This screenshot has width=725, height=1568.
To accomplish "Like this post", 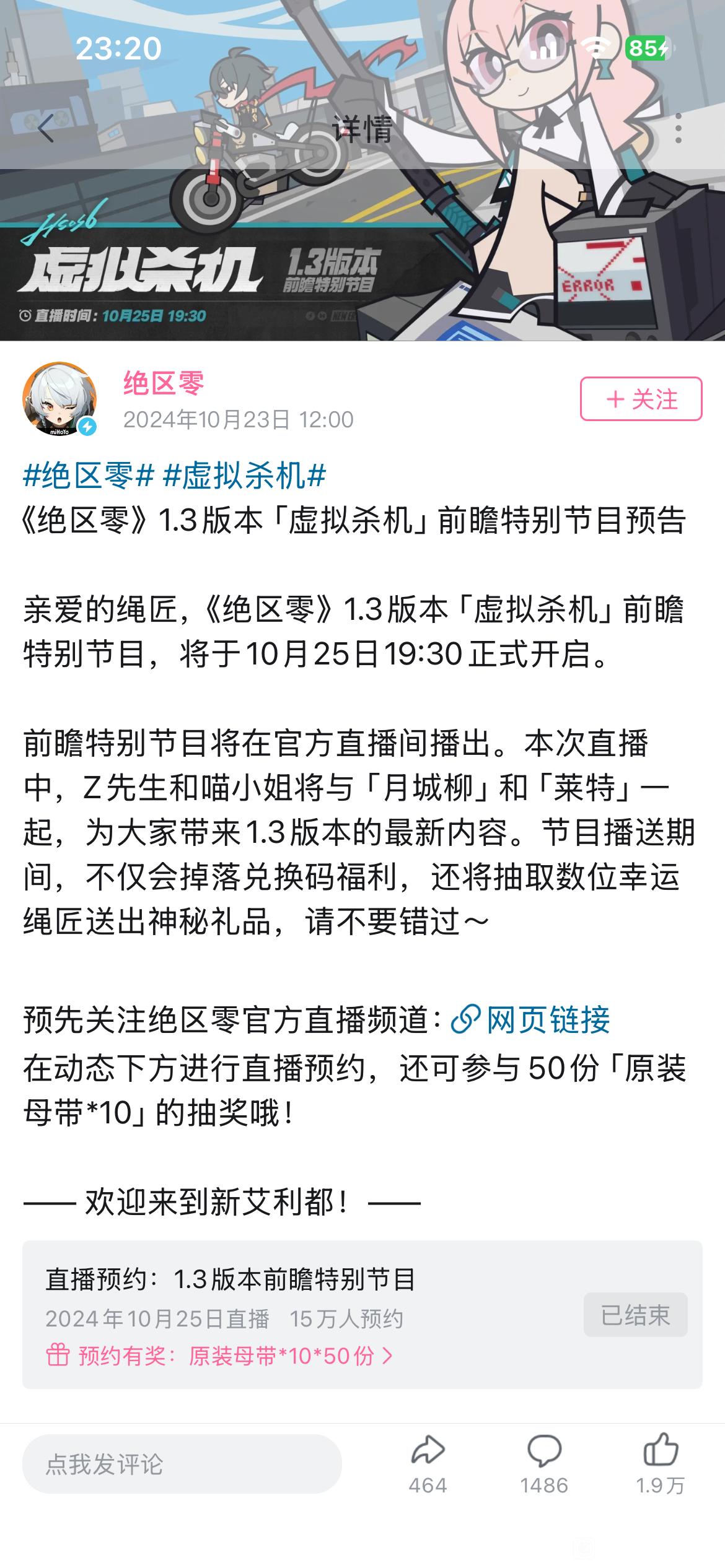I will (x=661, y=1464).
